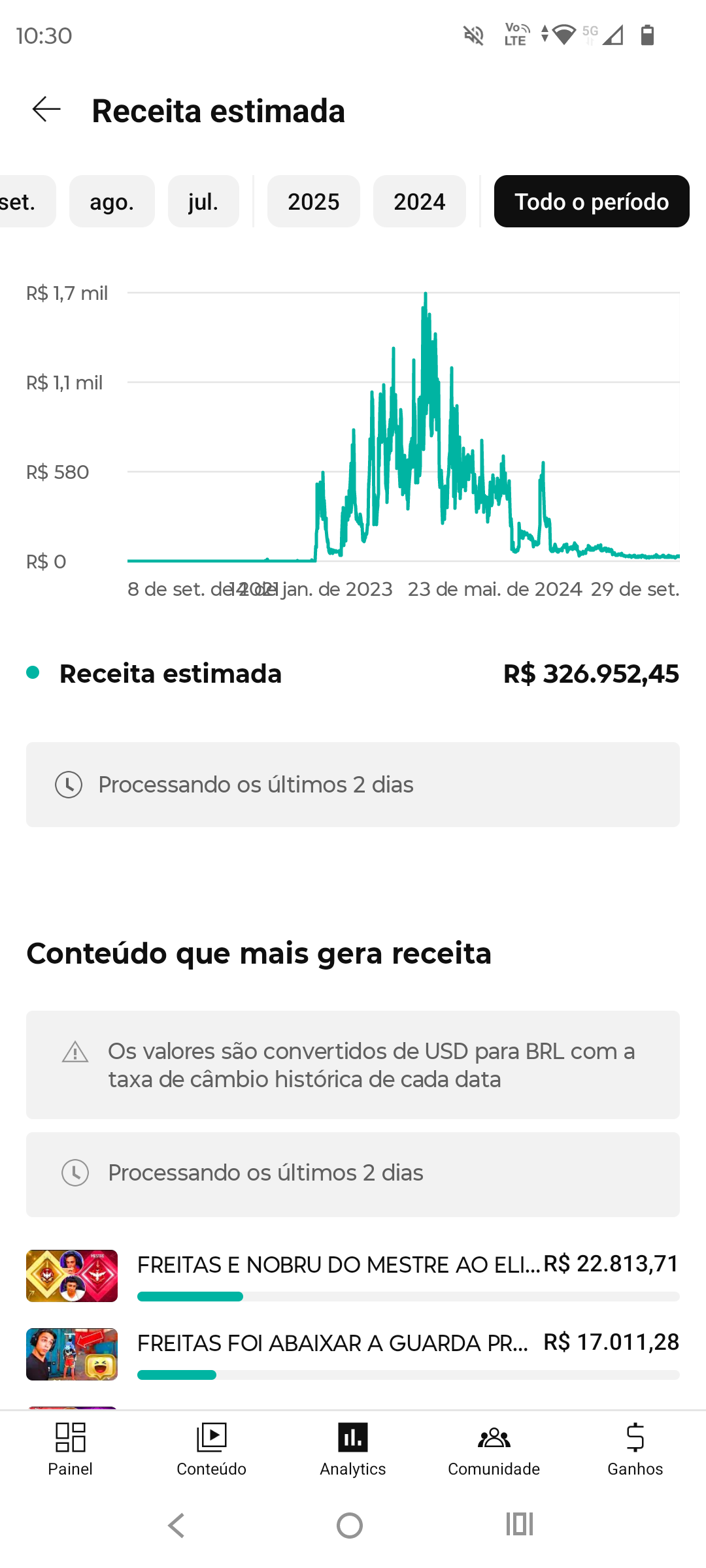Switch to the Painel tab

pyautogui.click(x=71, y=1448)
